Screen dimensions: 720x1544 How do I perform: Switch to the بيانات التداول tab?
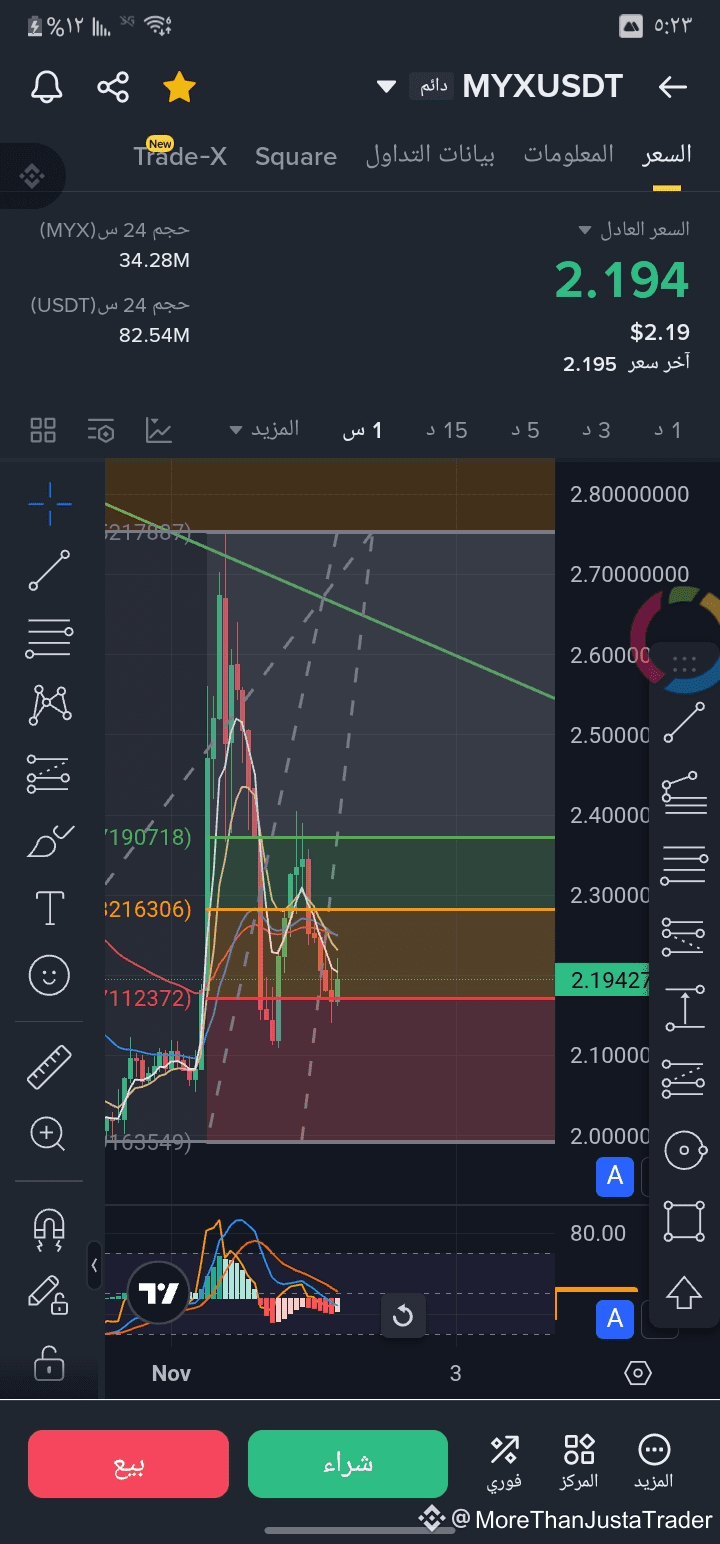coord(429,155)
